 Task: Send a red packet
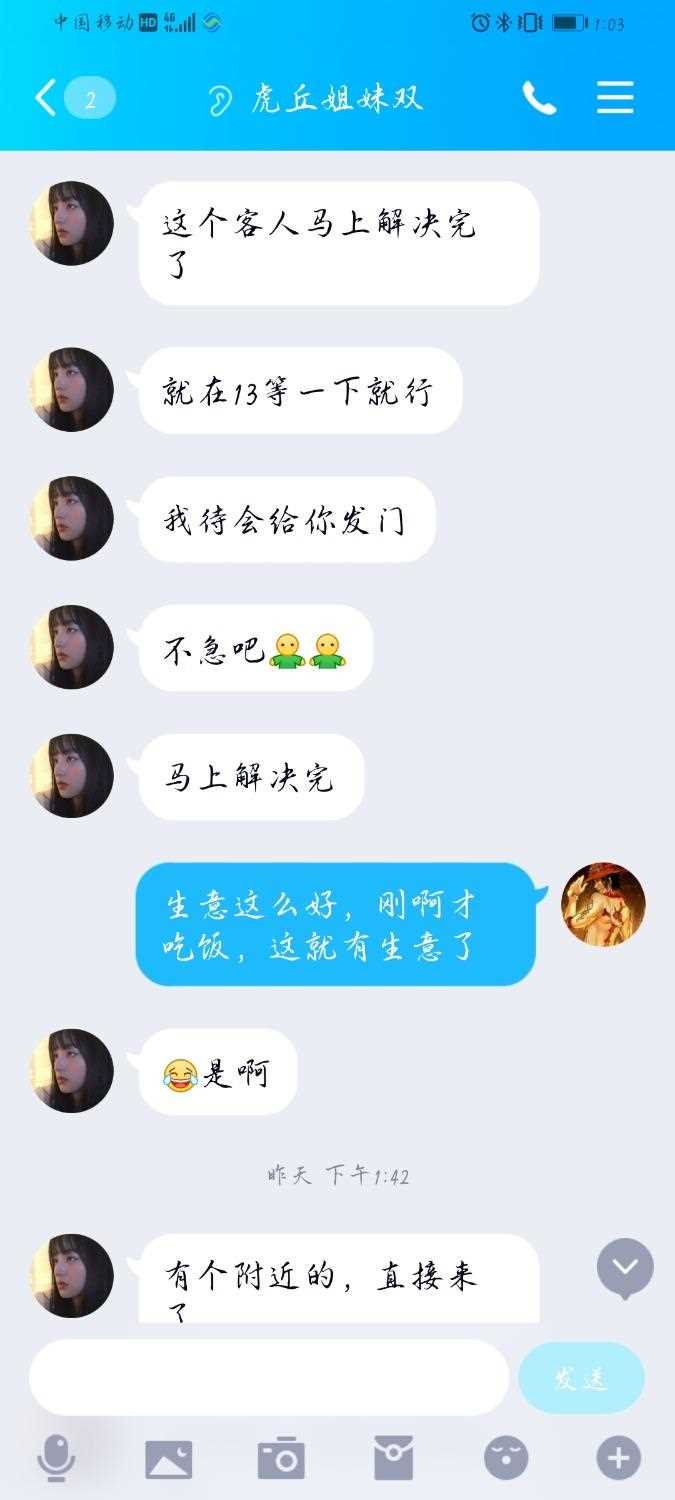[393, 1458]
